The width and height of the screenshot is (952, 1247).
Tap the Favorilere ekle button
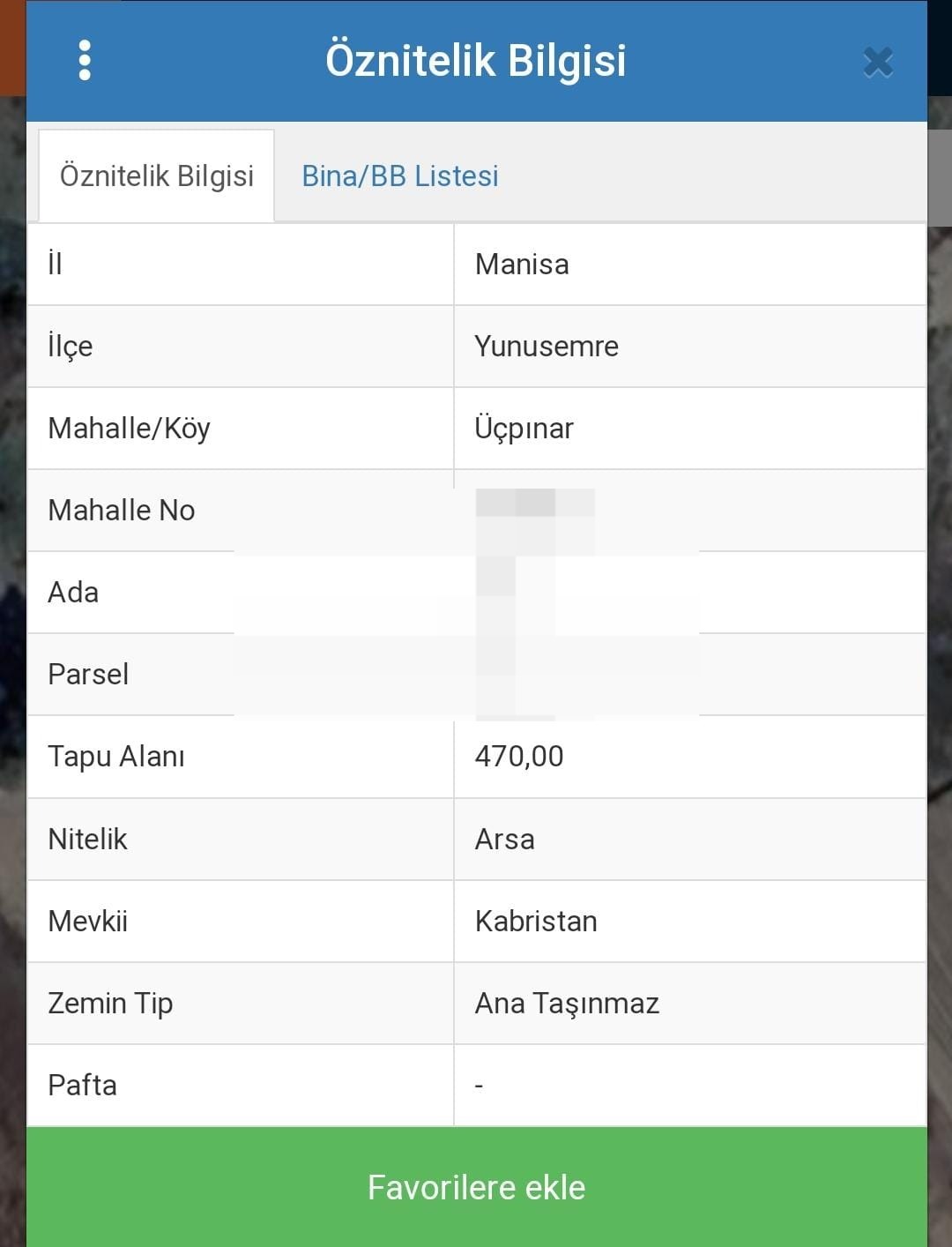click(x=476, y=1187)
